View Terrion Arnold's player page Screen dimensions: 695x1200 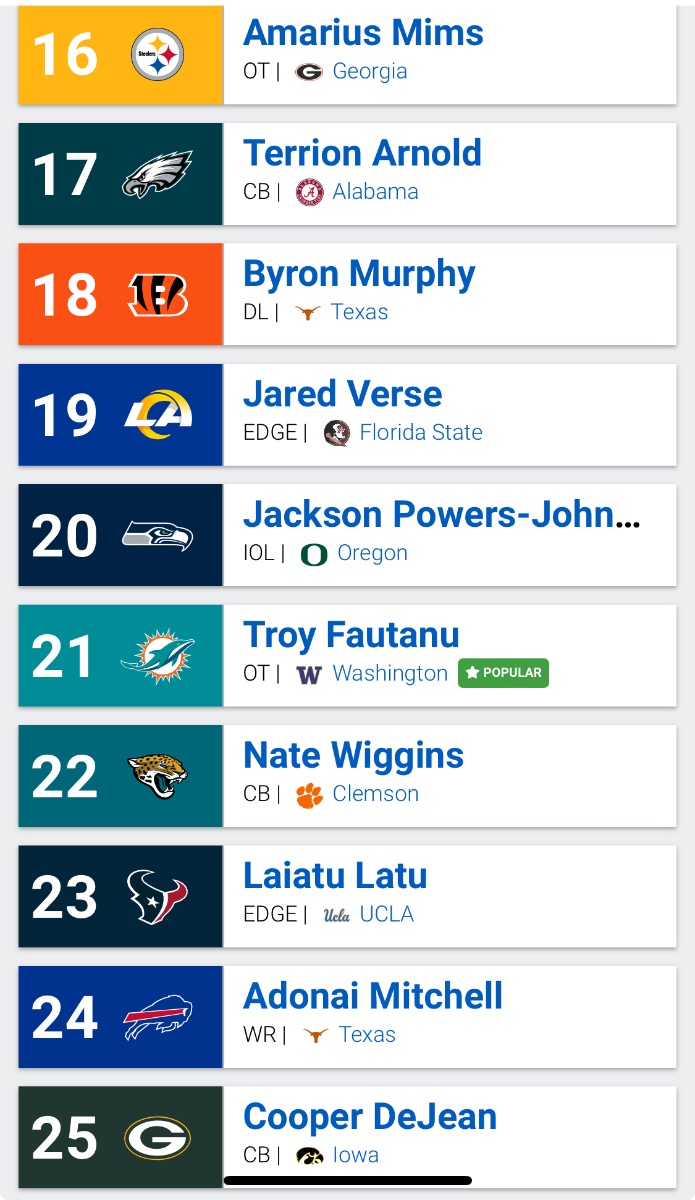(362, 153)
